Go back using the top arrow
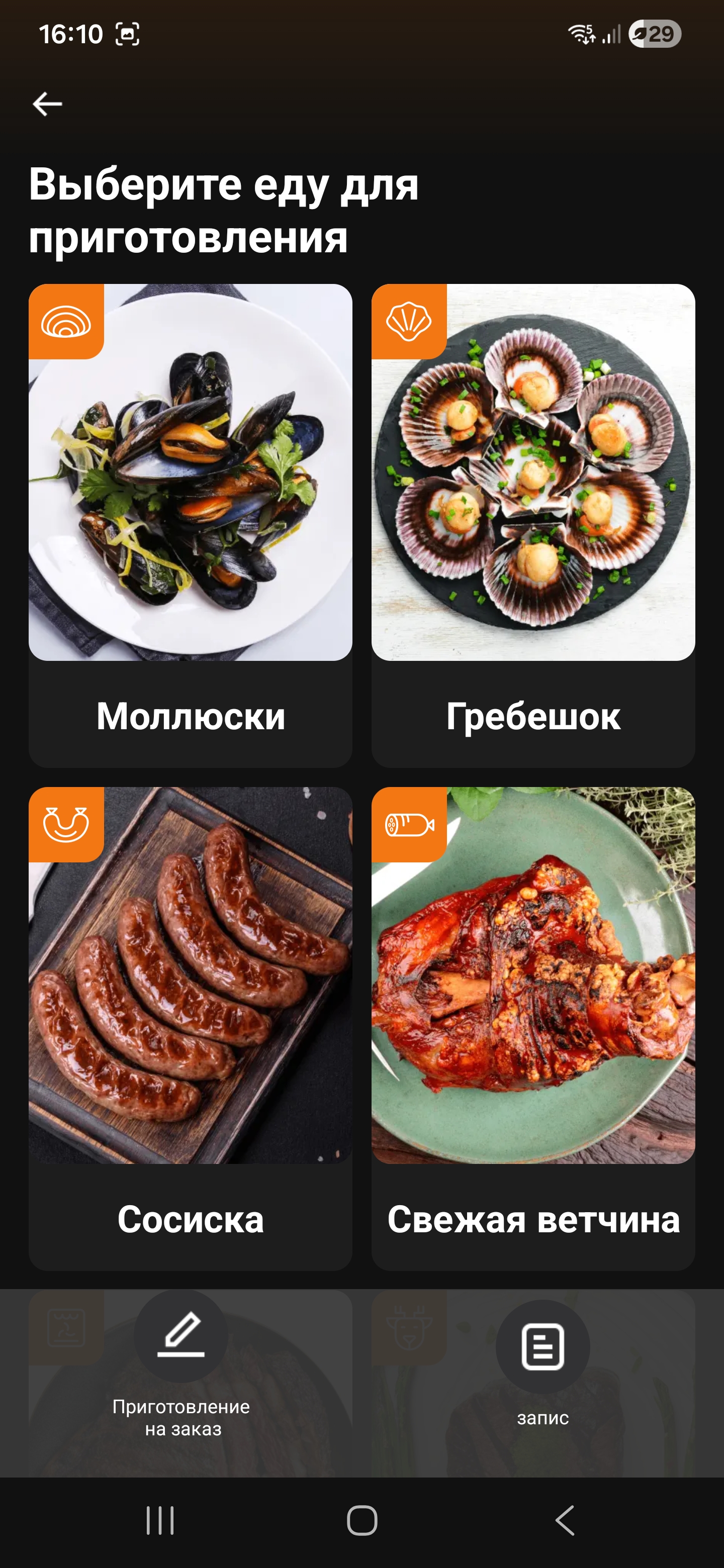Screen dimensions: 724x1568 point(47,104)
